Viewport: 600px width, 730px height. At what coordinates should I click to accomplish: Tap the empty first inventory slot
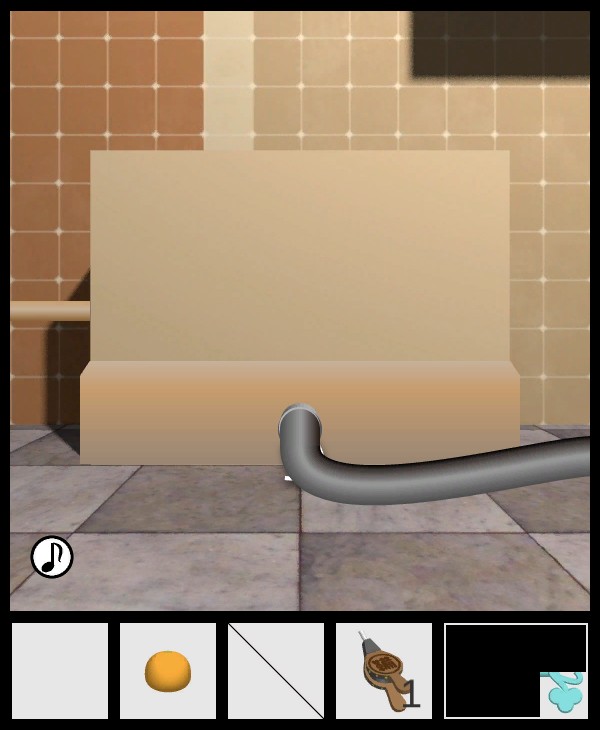click(x=60, y=671)
